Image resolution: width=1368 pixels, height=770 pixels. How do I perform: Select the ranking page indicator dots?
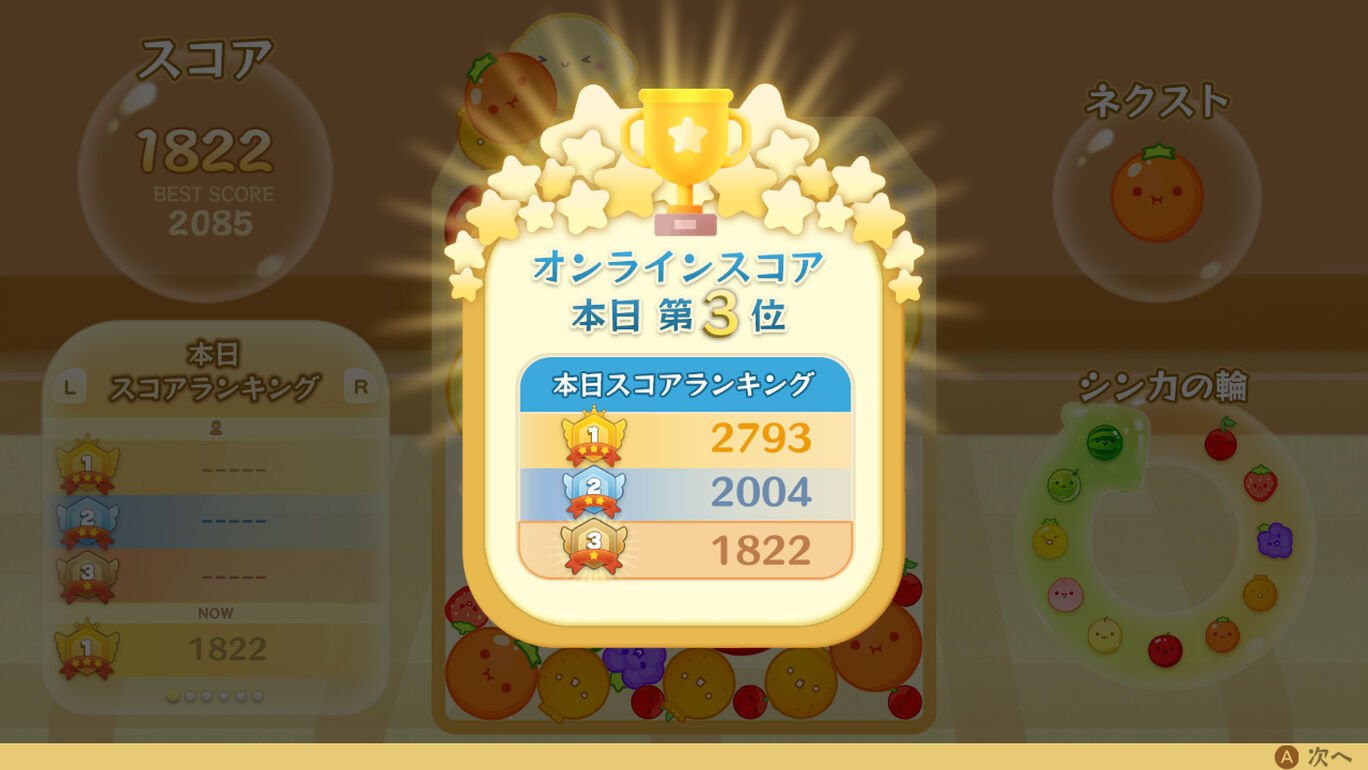point(215,696)
